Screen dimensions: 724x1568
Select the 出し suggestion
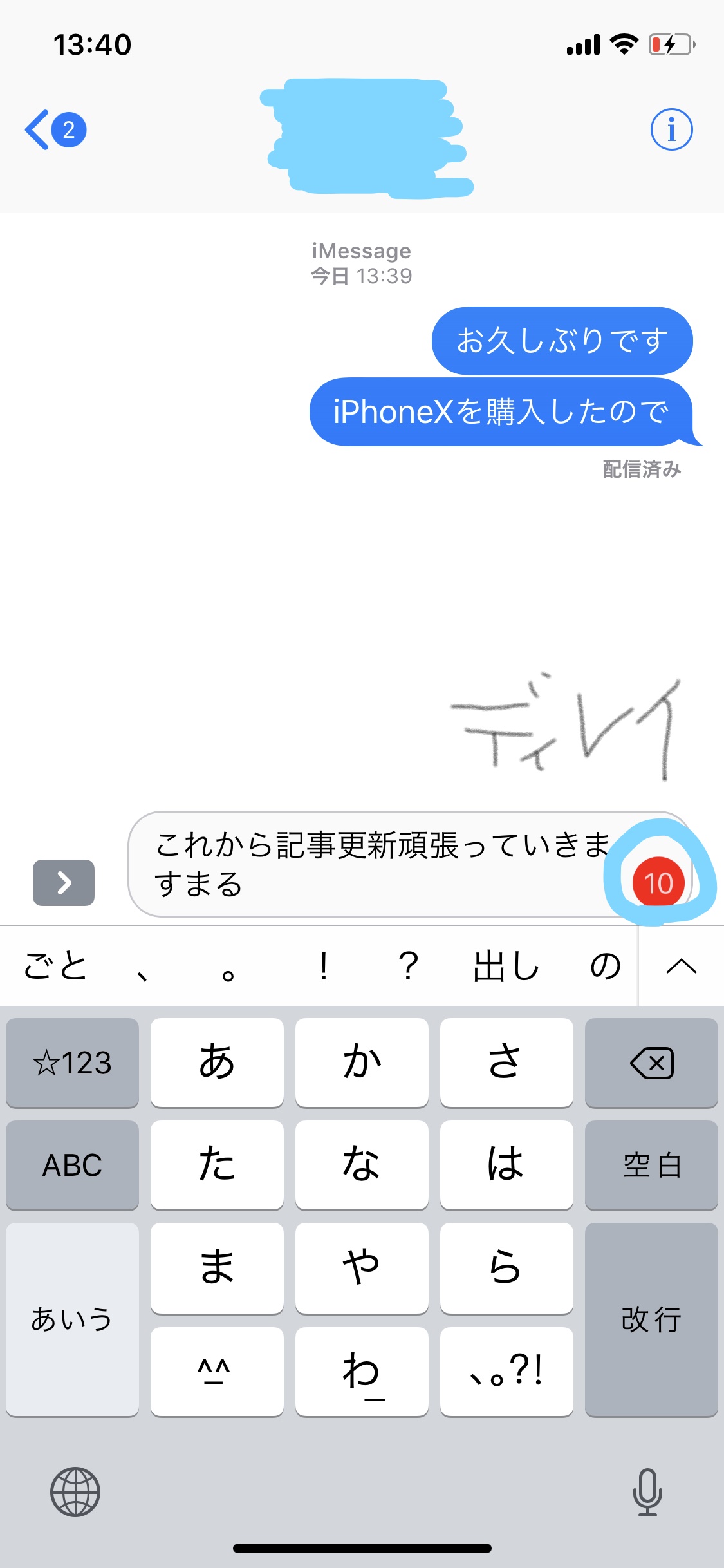pos(506,967)
